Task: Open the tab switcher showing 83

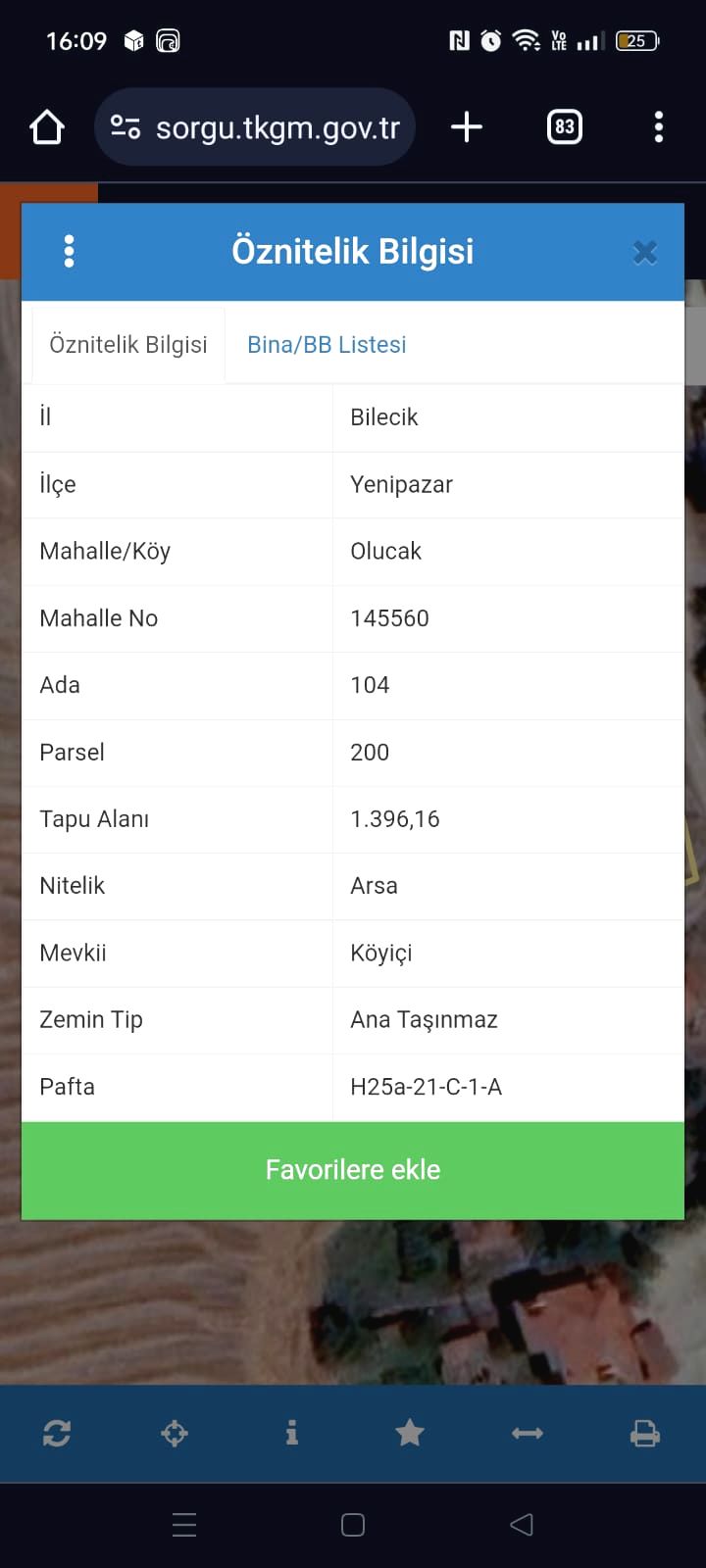Action: (x=564, y=127)
